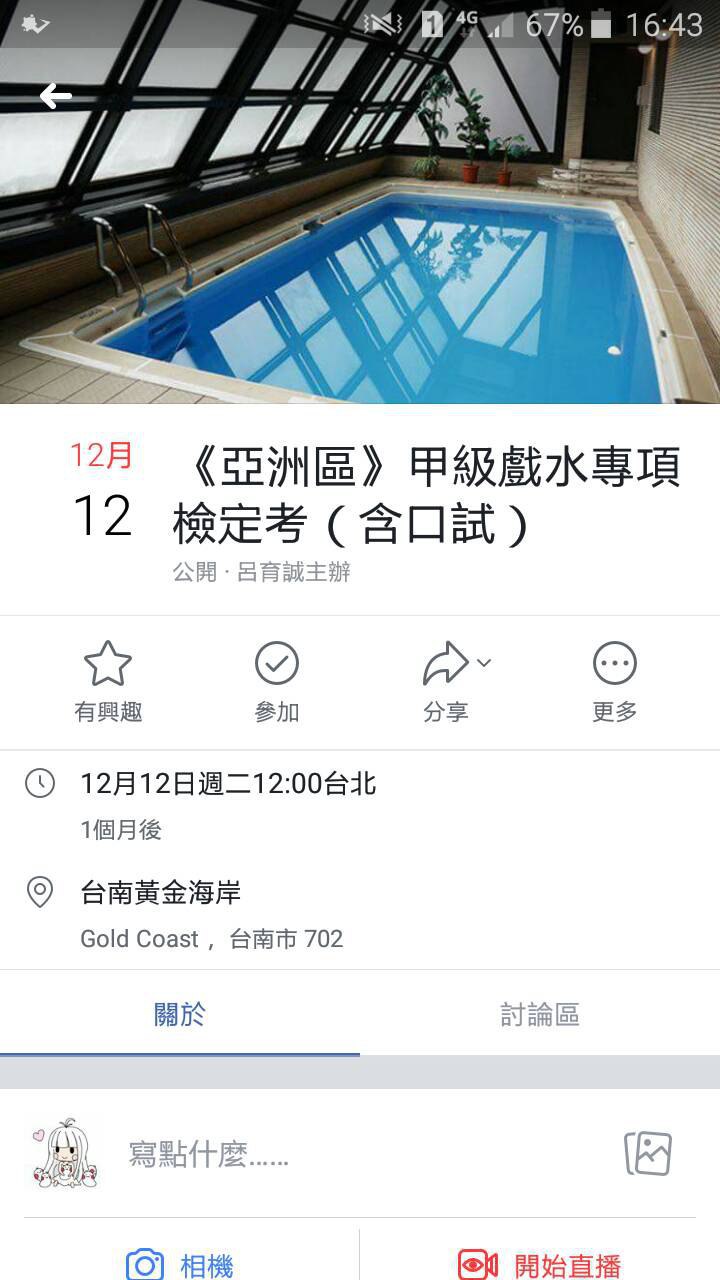The height and width of the screenshot is (1280, 720).
Task: Mark event as 有興趣 (interested)
Action: pos(108,681)
